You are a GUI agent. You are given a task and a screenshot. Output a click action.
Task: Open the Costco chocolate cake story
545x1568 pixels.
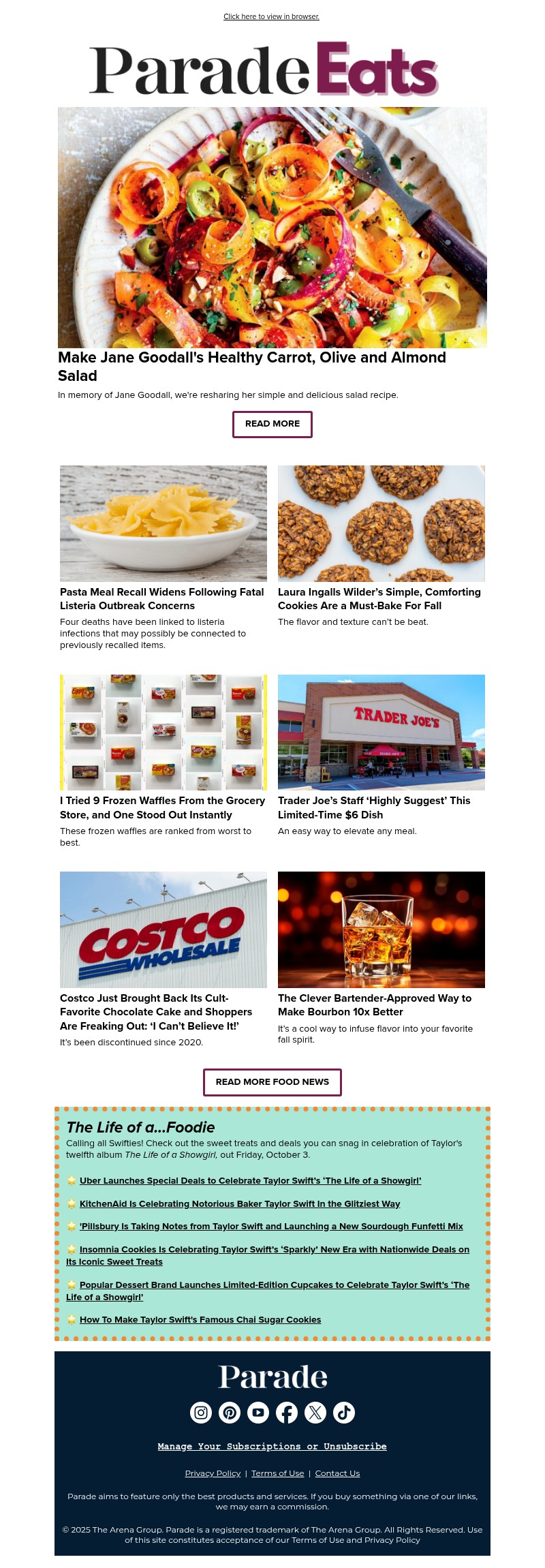coord(156,1012)
